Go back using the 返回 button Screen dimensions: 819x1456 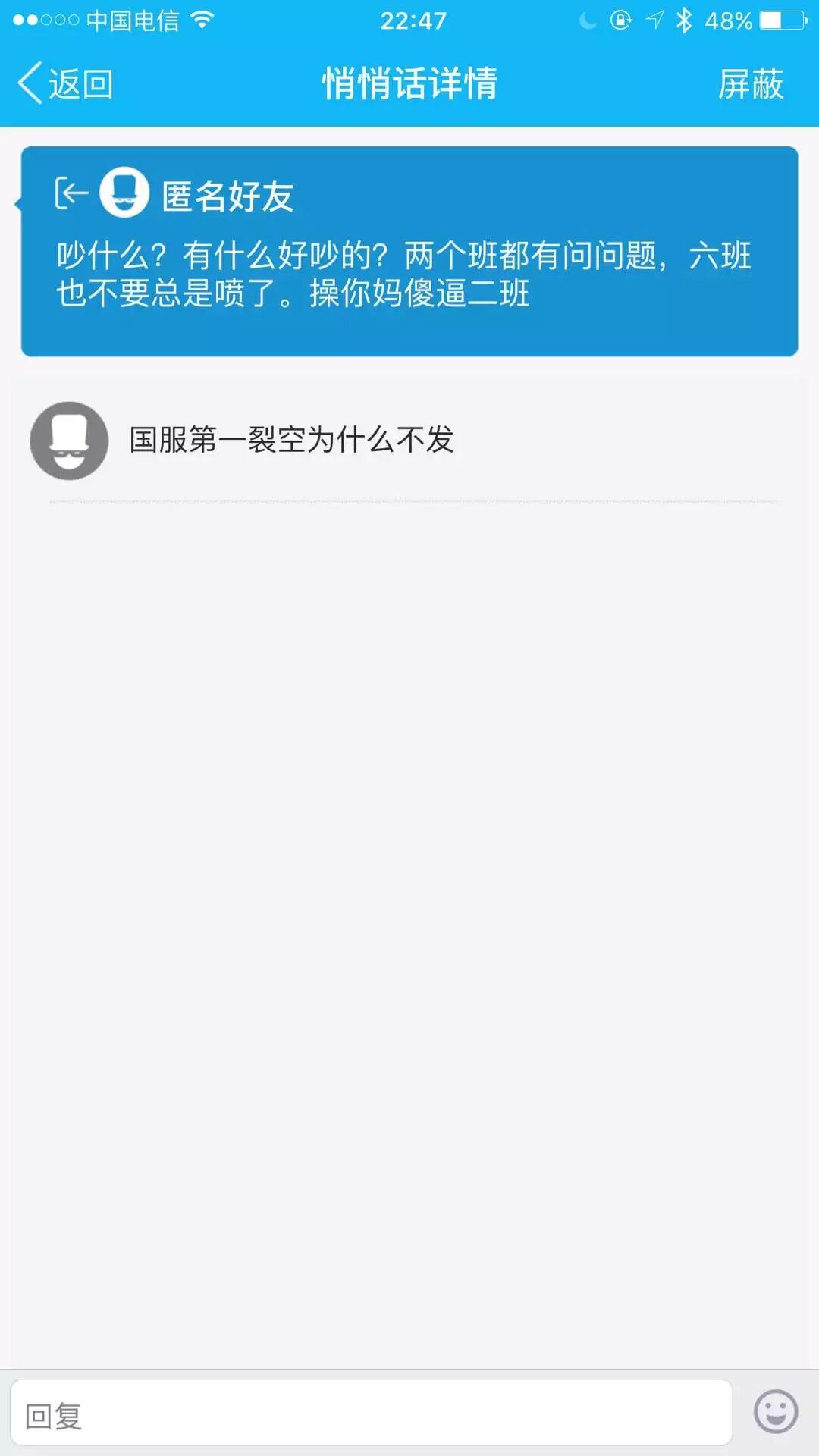coord(66,83)
